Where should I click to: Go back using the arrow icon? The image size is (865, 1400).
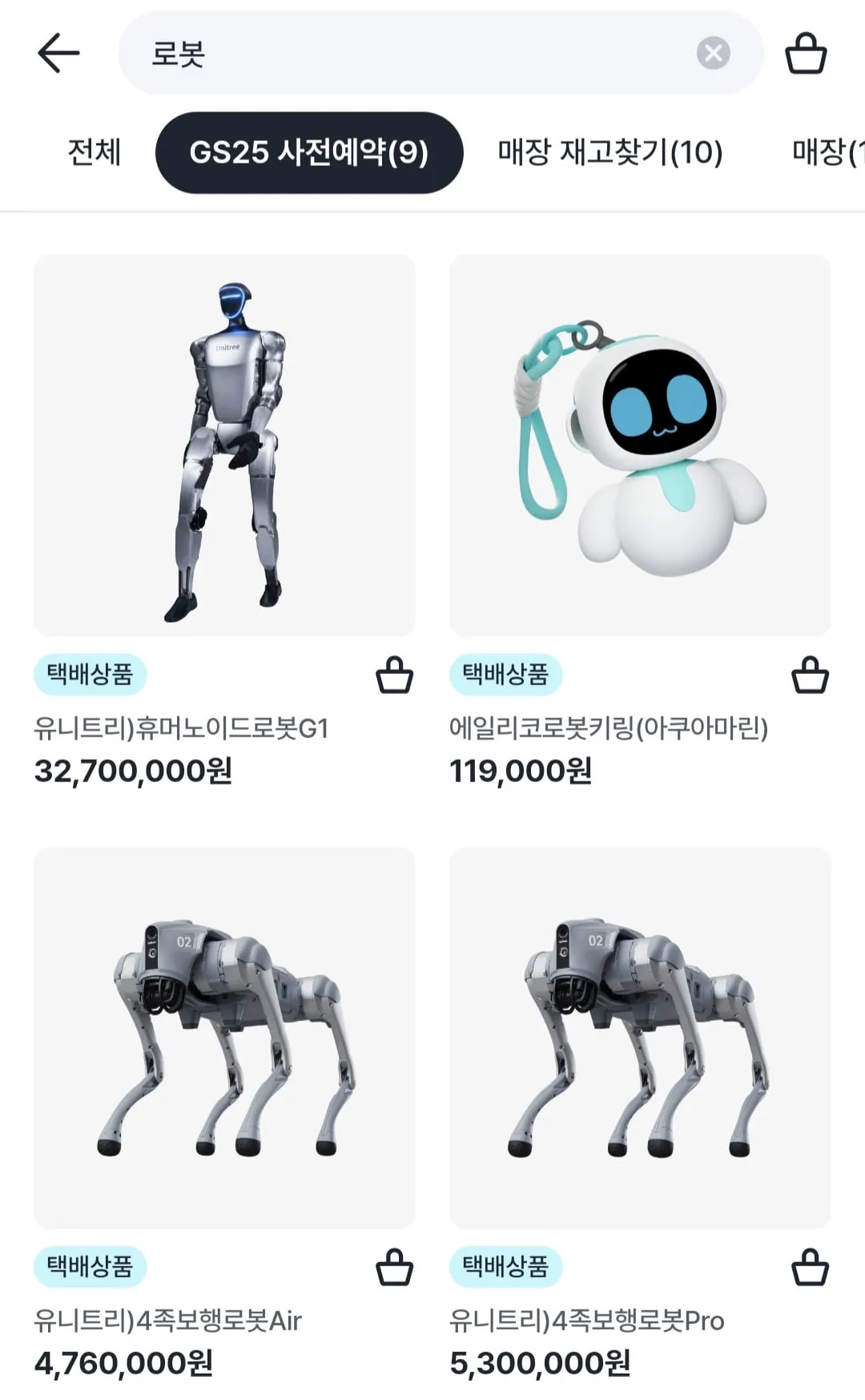pyautogui.click(x=58, y=53)
